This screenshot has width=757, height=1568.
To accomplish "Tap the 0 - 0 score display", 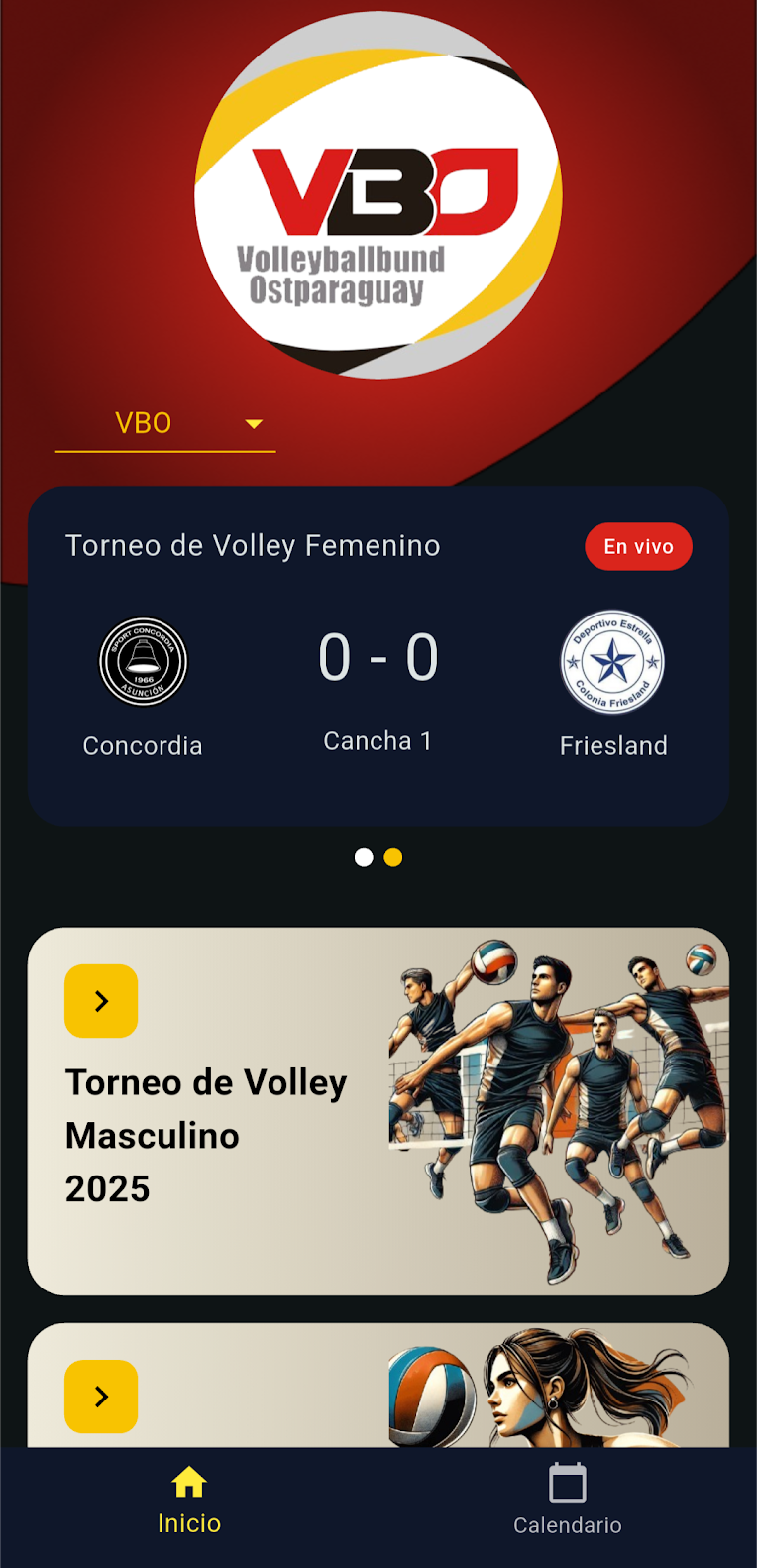I will tap(378, 654).
